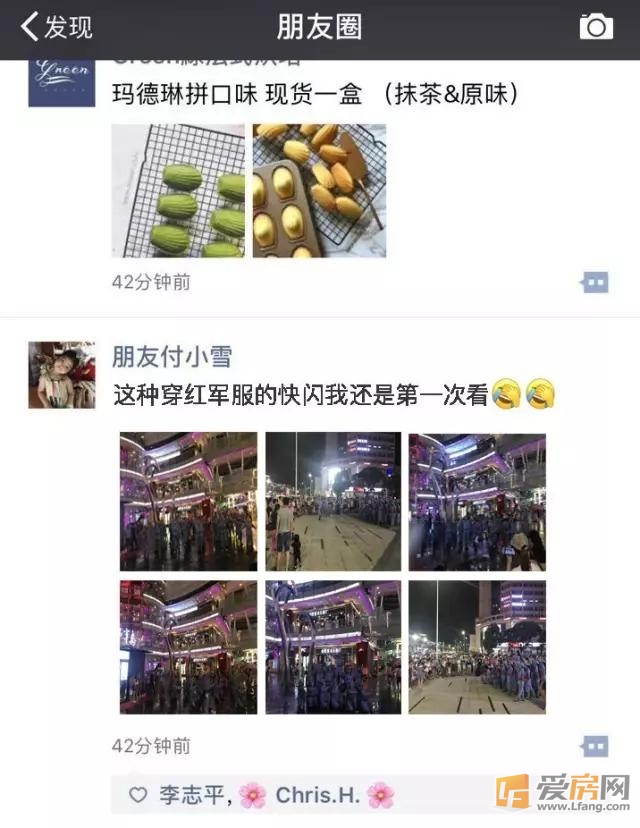View third flash mob photo
The image size is (640, 828).
(x=477, y=501)
